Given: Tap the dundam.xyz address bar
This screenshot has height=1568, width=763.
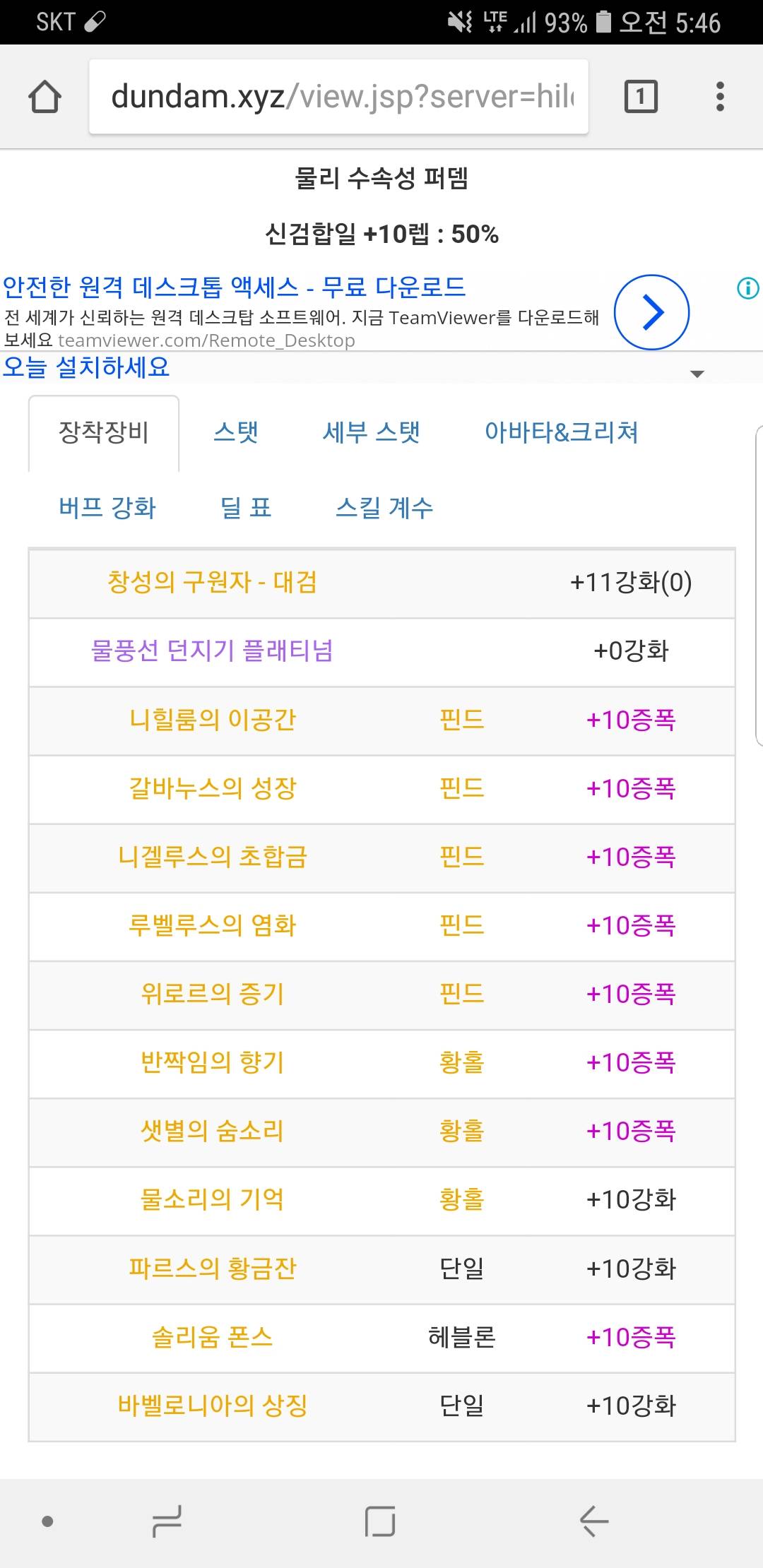Looking at the screenshot, I should (338, 96).
